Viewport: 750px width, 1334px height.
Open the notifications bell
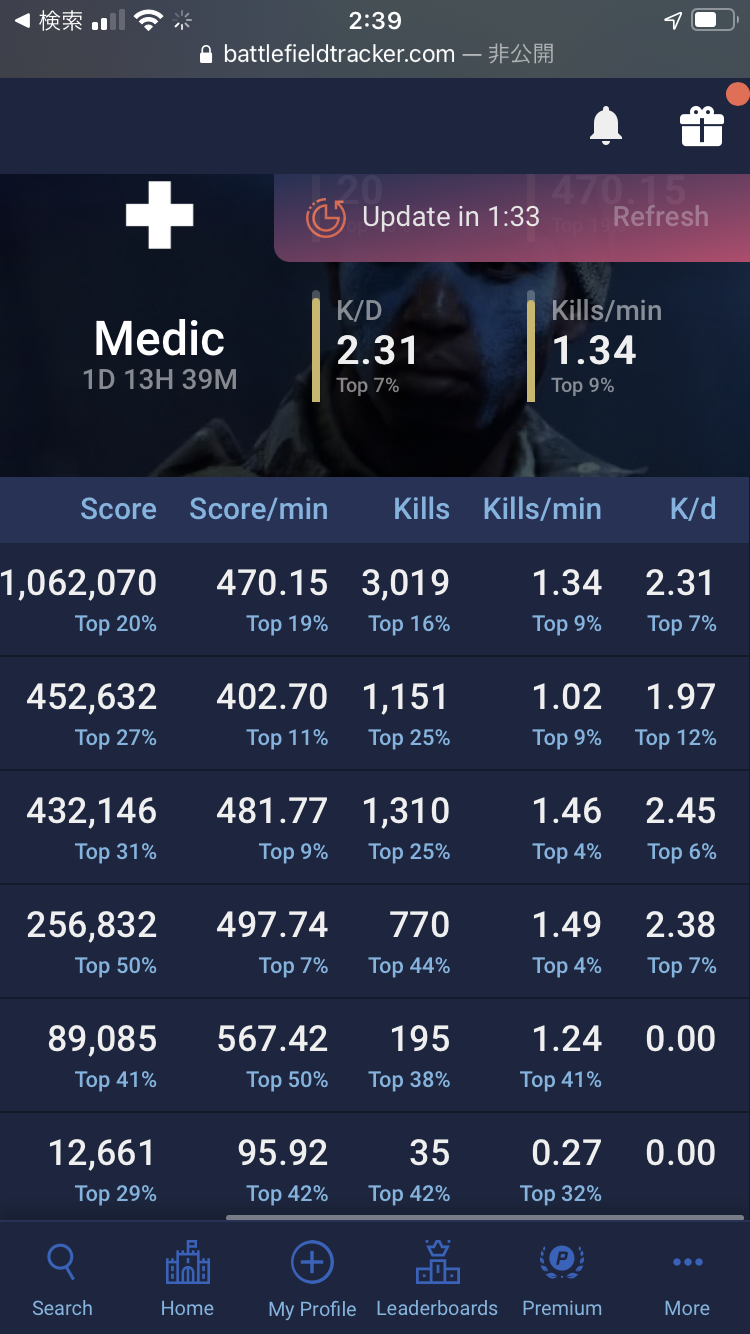click(x=606, y=126)
